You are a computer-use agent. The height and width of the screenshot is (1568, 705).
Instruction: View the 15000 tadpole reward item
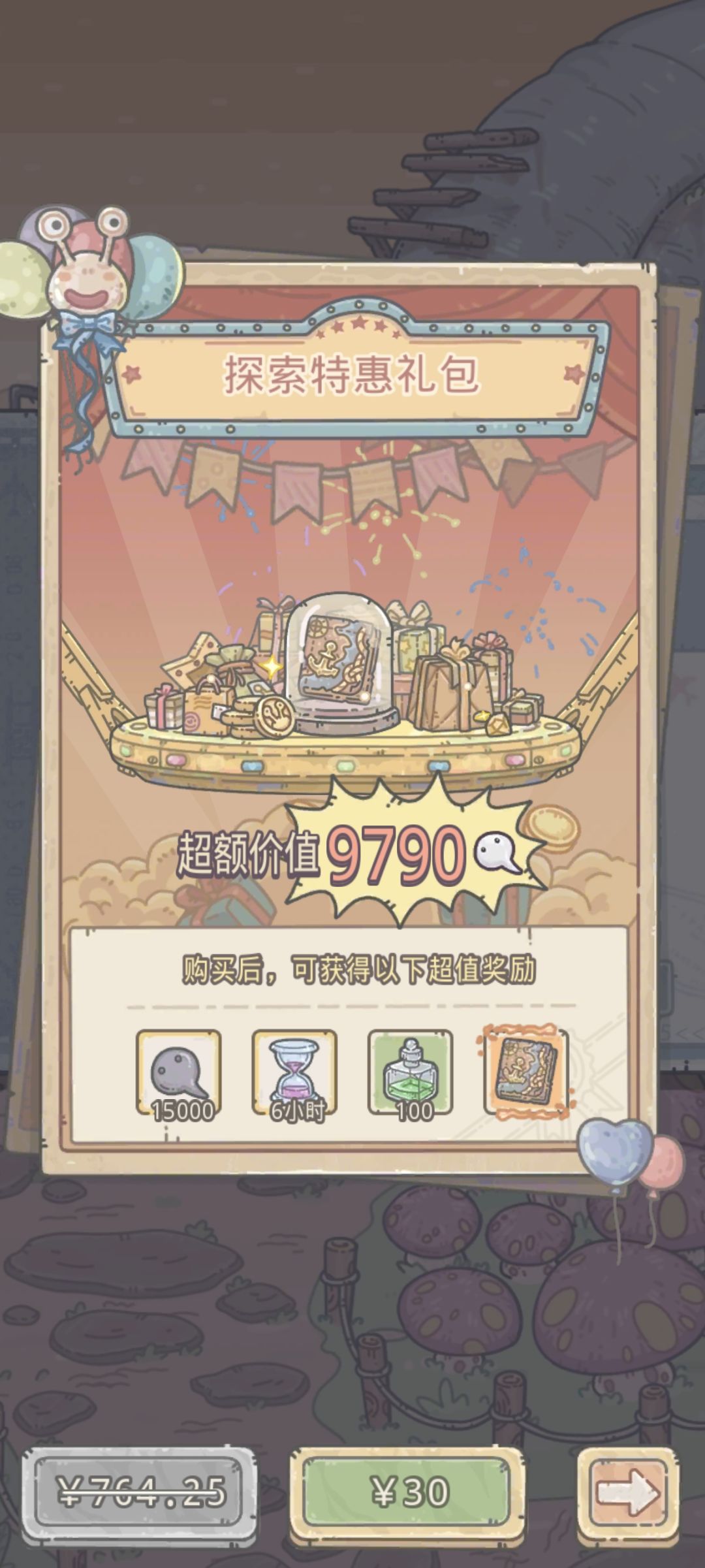coord(179,1074)
